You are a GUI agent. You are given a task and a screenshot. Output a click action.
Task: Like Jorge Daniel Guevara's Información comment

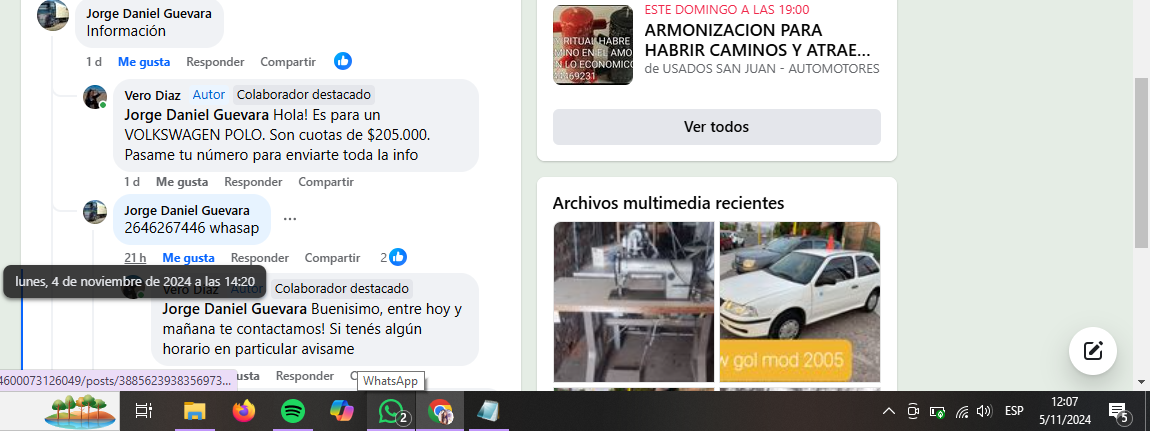144,62
